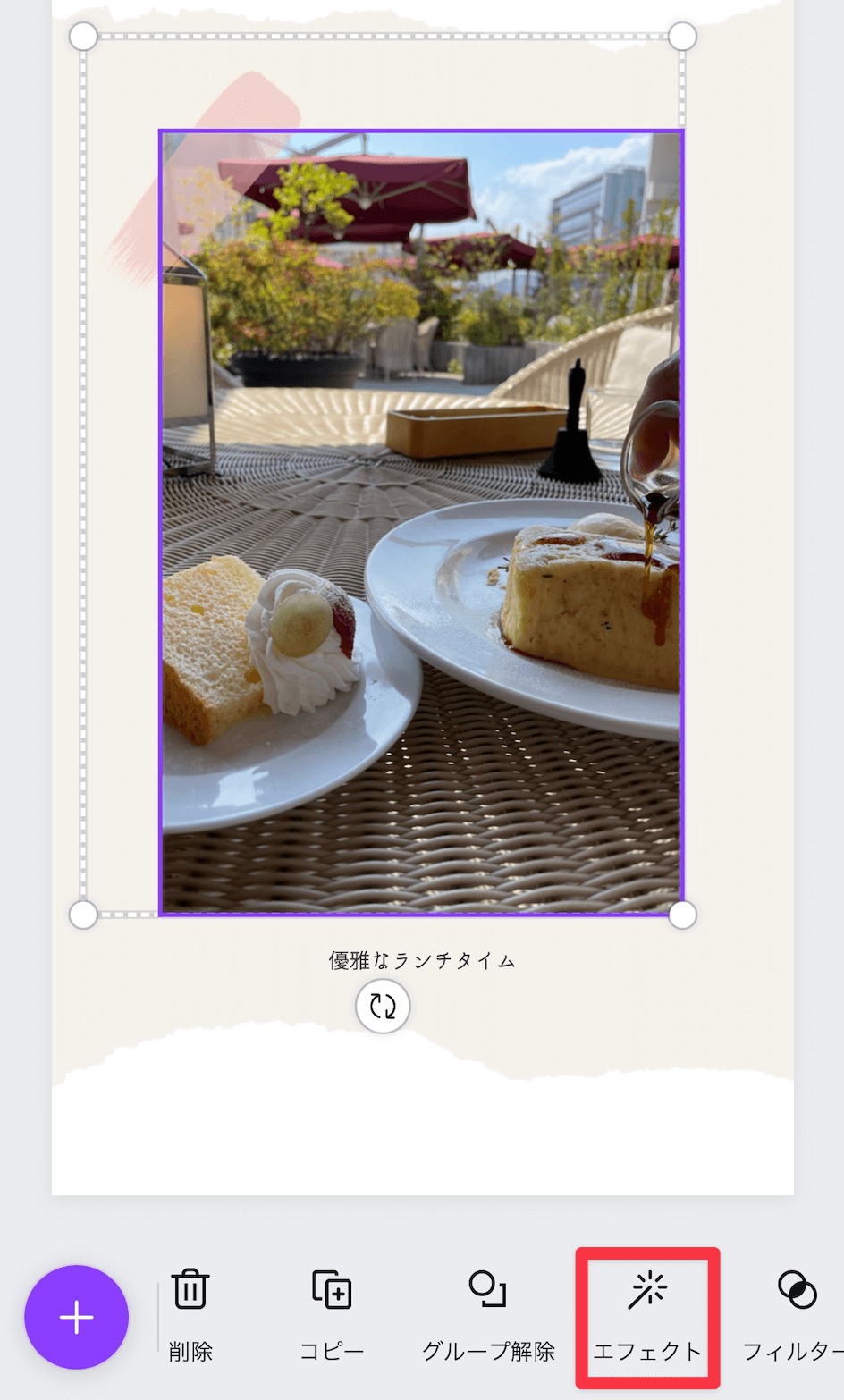844x1400 pixels.
Task: Duplicate the selection with コピー
Action: tap(332, 1316)
